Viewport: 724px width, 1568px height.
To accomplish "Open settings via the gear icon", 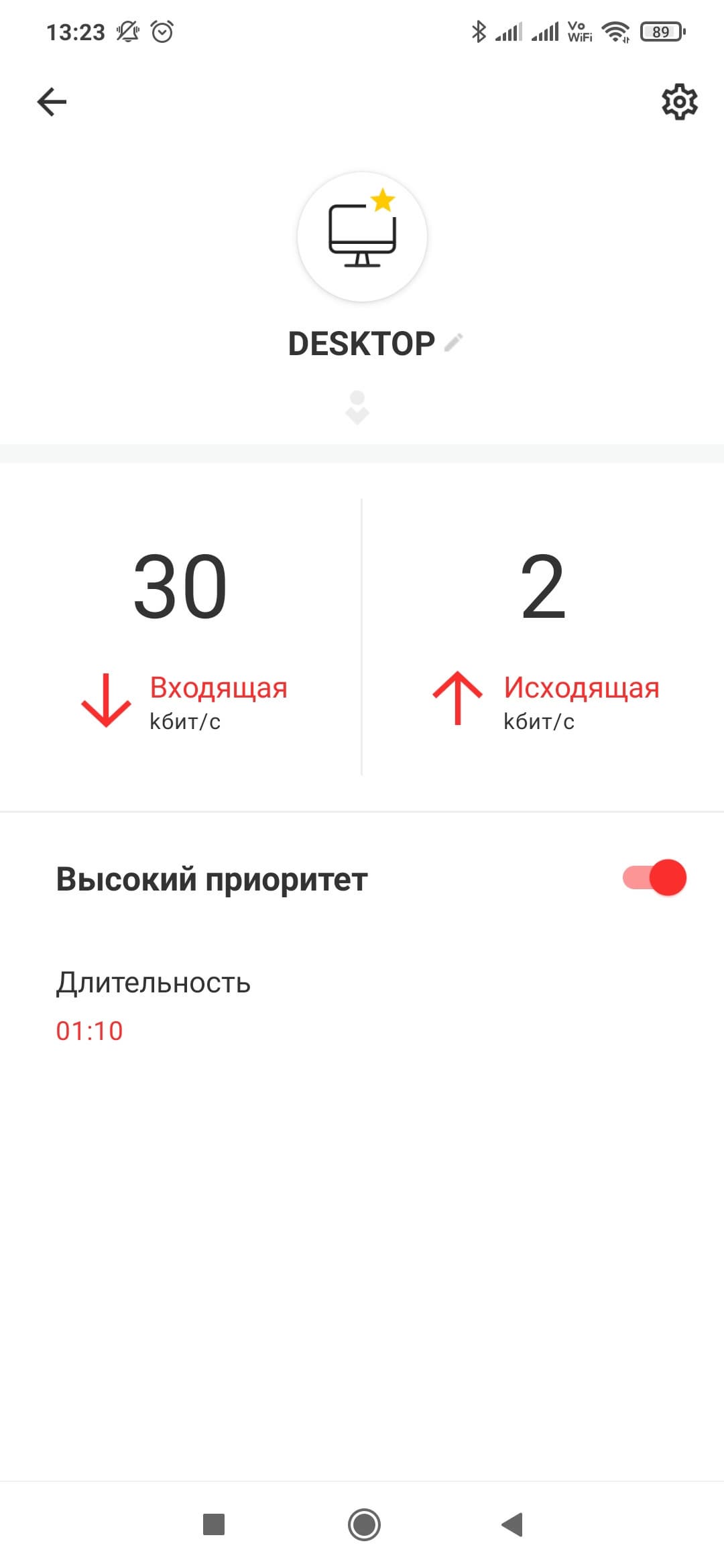I will (x=679, y=102).
